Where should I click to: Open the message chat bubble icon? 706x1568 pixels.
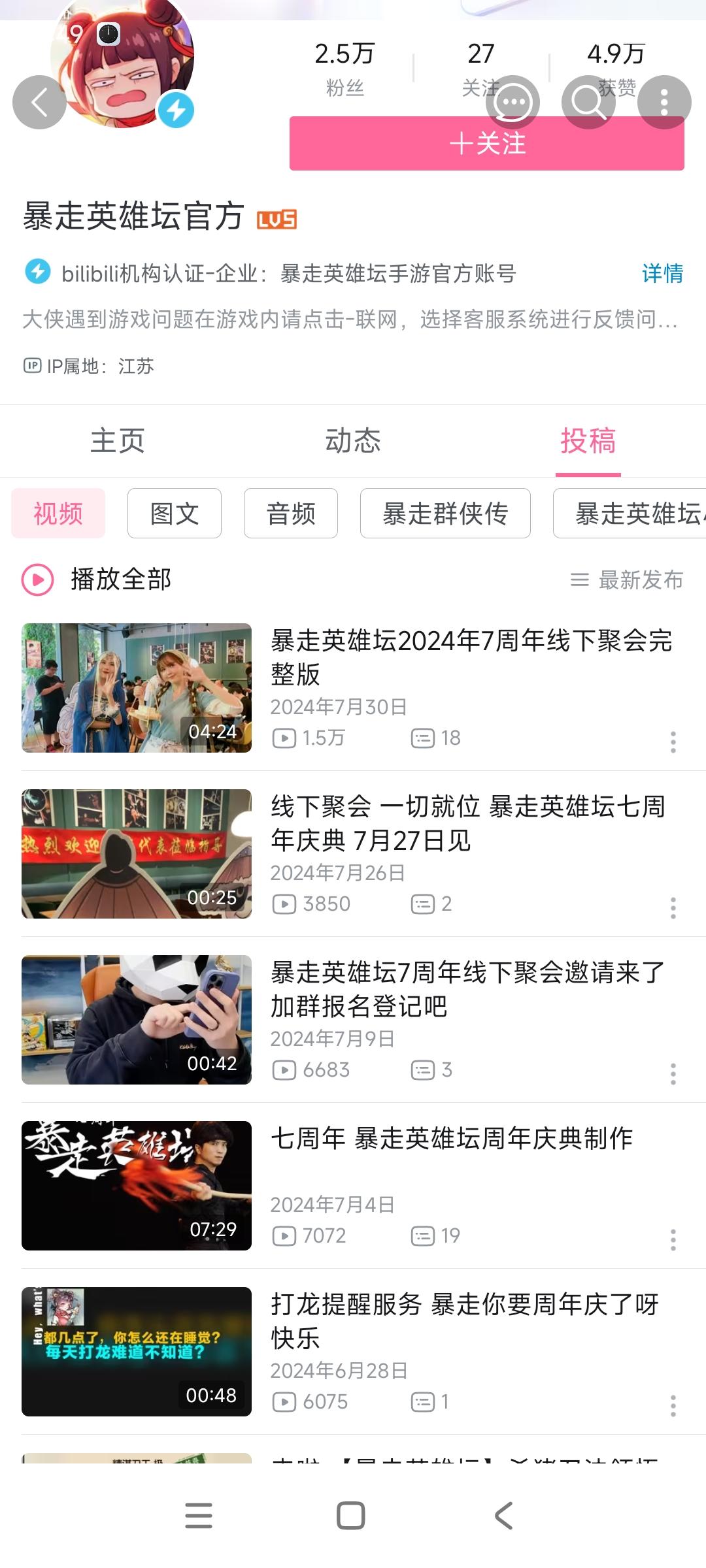[513, 103]
